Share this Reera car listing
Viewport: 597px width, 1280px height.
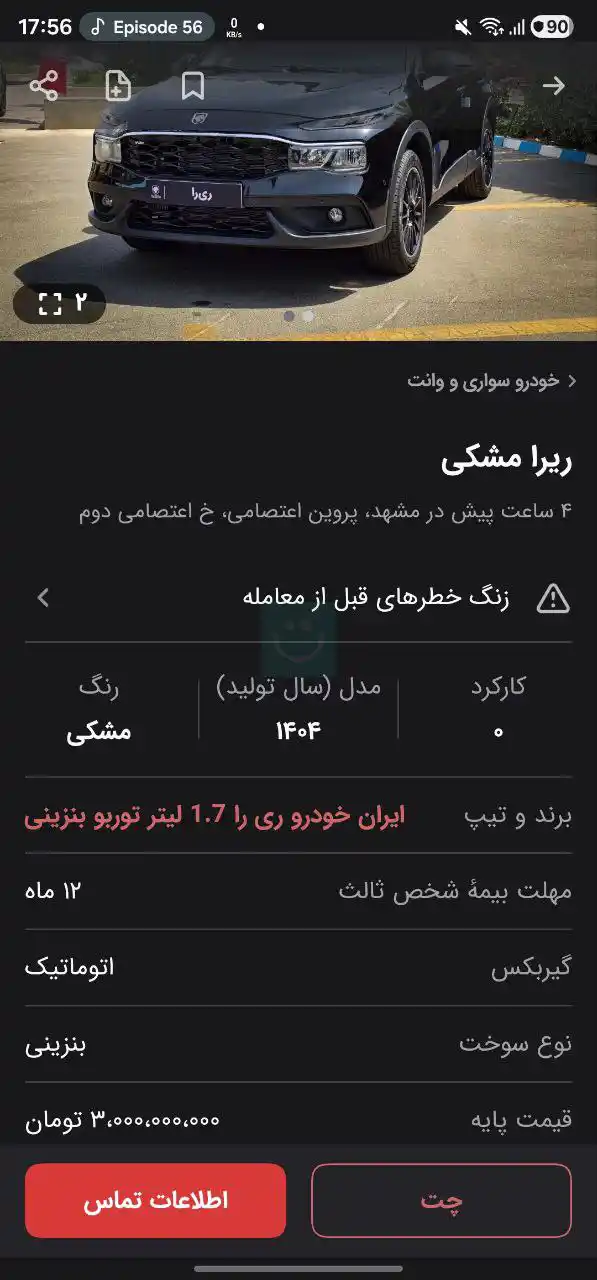pyautogui.click(x=44, y=86)
